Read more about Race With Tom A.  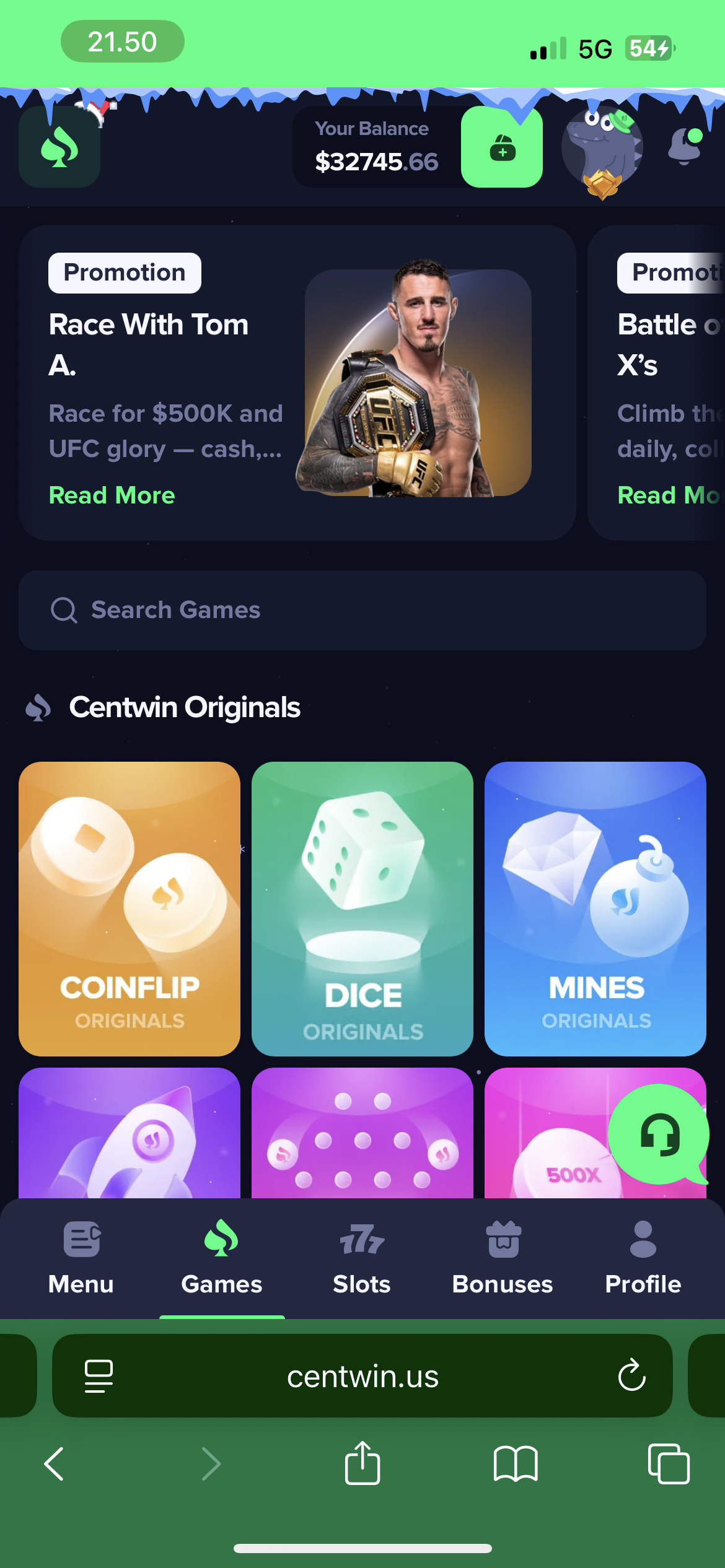click(x=112, y=495)
